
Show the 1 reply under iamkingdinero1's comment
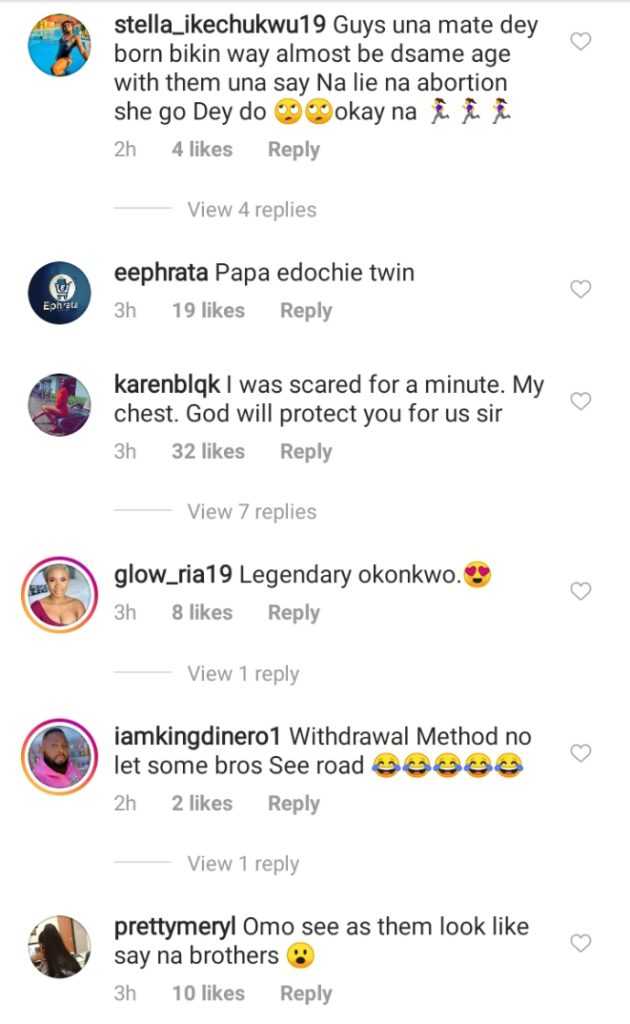click(x=243, y=864)
